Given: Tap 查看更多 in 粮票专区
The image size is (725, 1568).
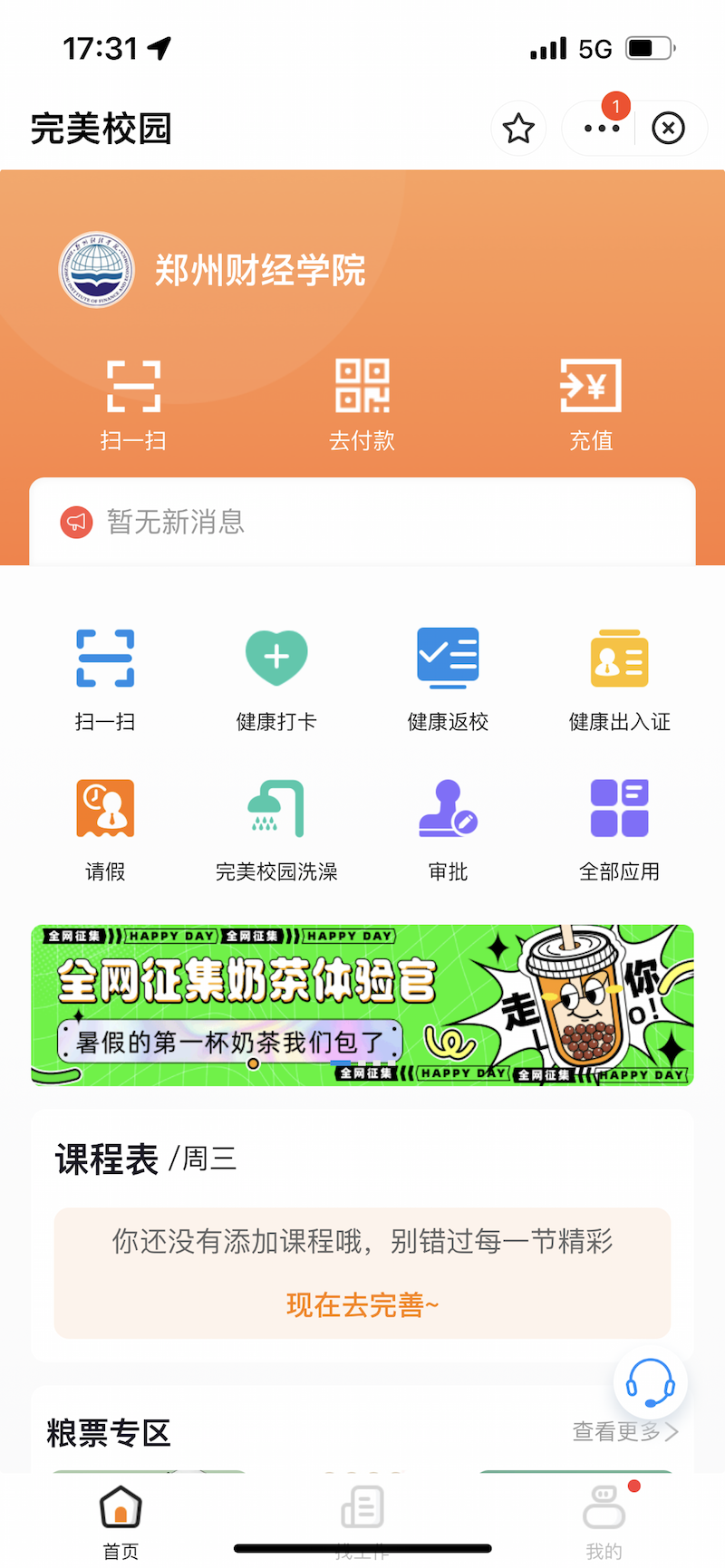Looking at the screenshot, I should pyautogui.click(x=624, y=1431).
